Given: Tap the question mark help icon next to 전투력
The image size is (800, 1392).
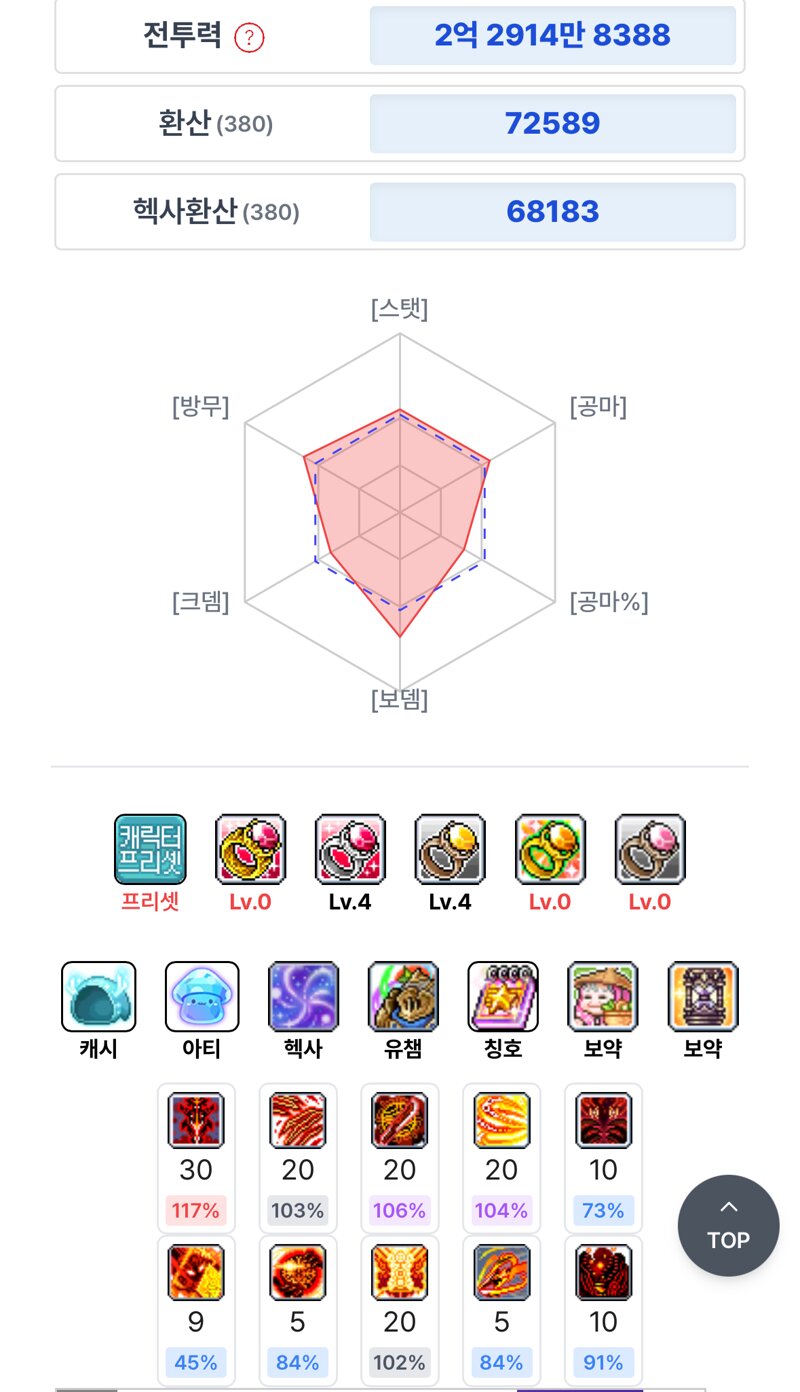Looking at the screenshot, I should click(x=249, y=38).
